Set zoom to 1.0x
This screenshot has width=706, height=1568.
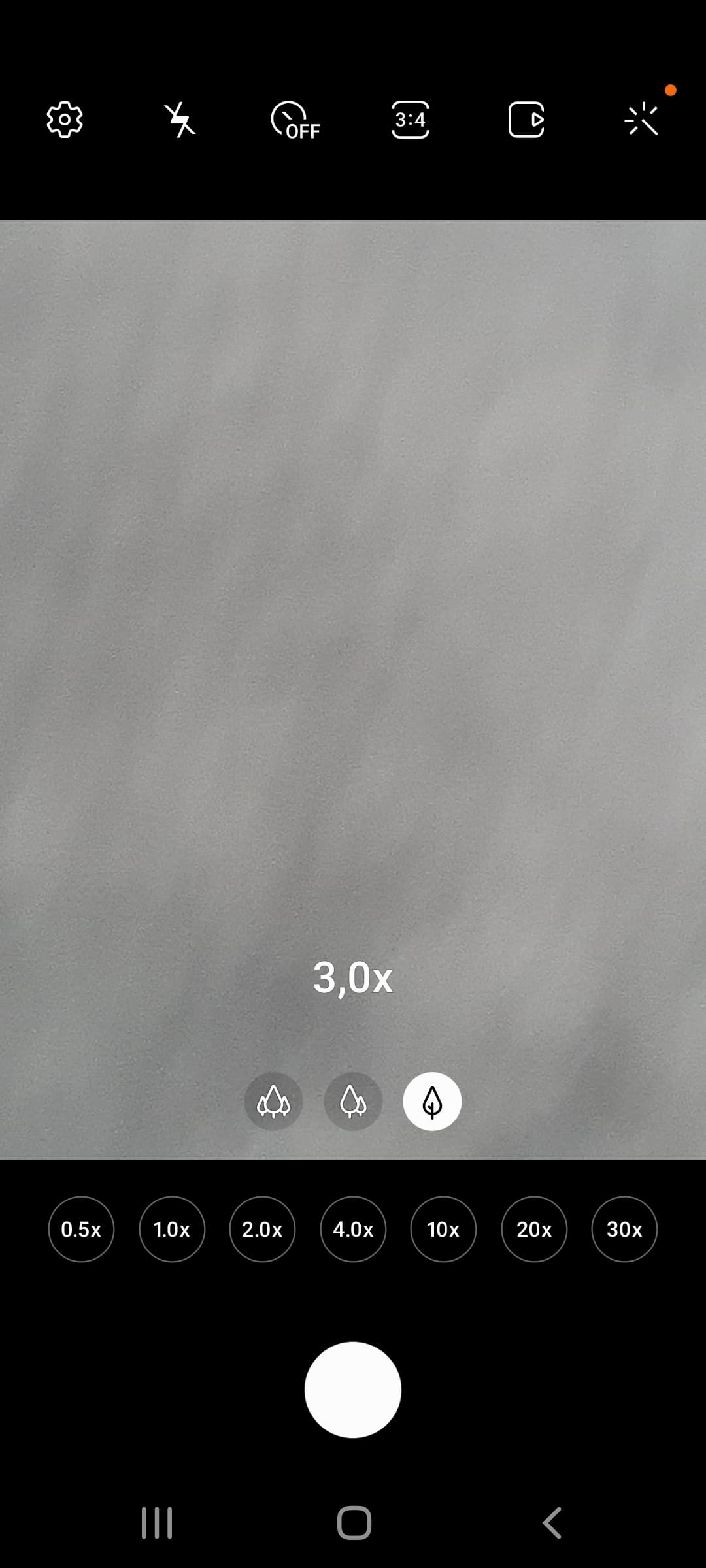(172, 1229)
